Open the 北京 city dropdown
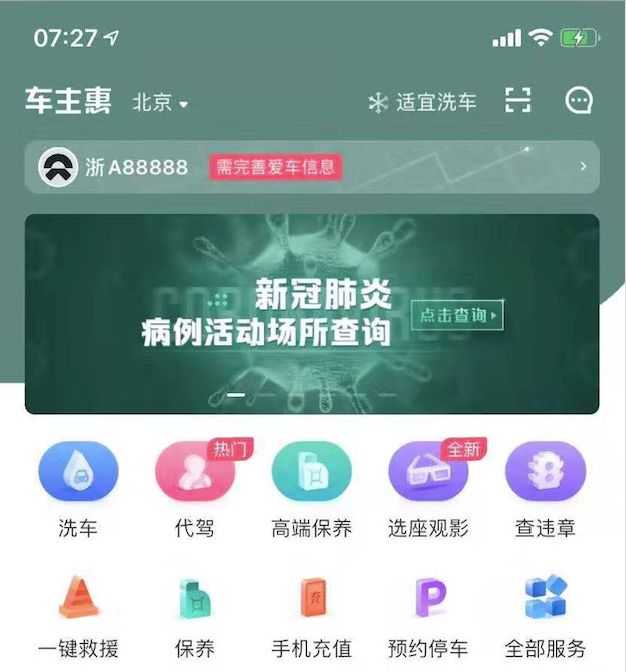 (160, 102)
